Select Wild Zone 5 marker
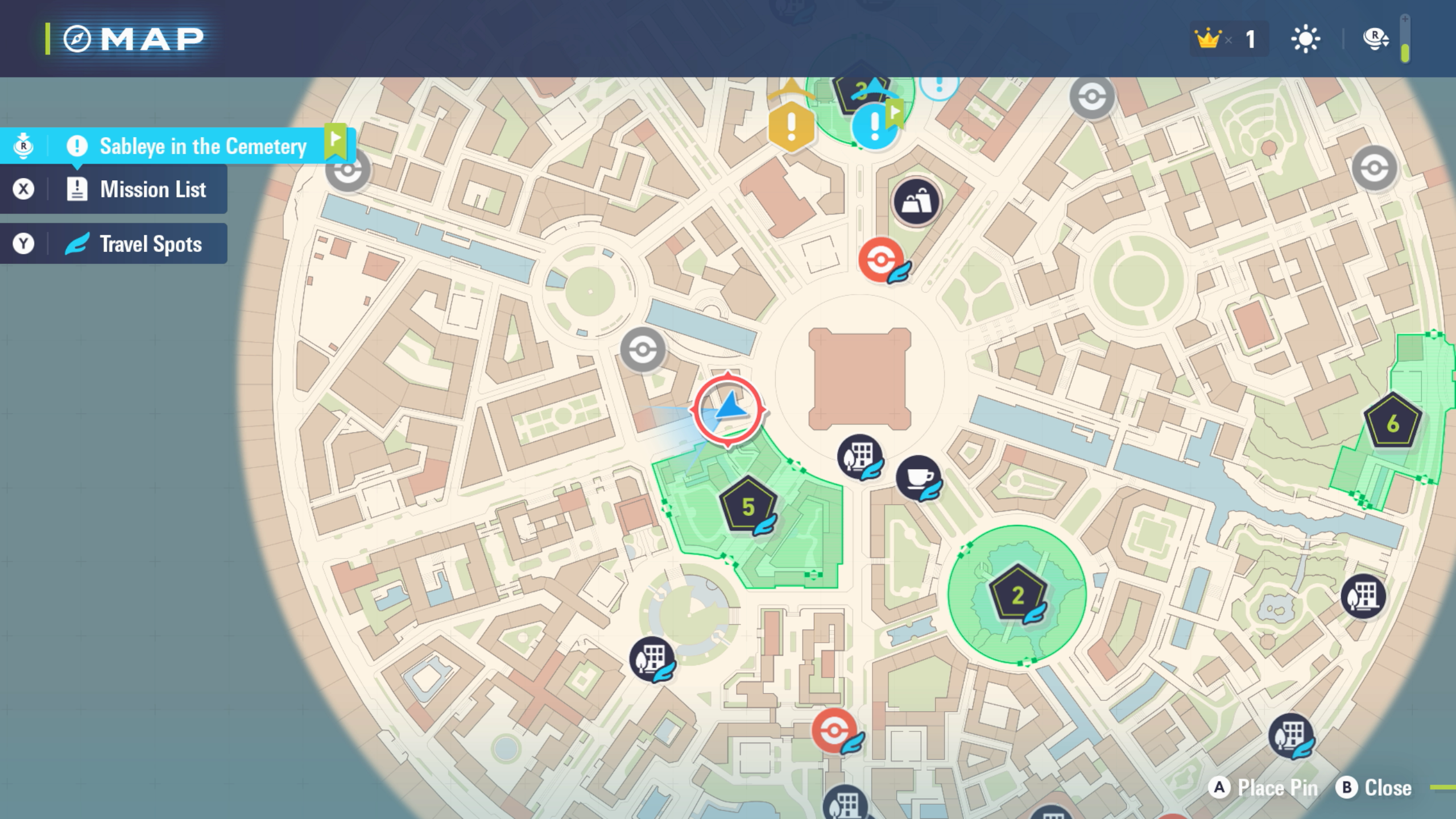This screenshot has width=1456, height=819. [747, 506]
